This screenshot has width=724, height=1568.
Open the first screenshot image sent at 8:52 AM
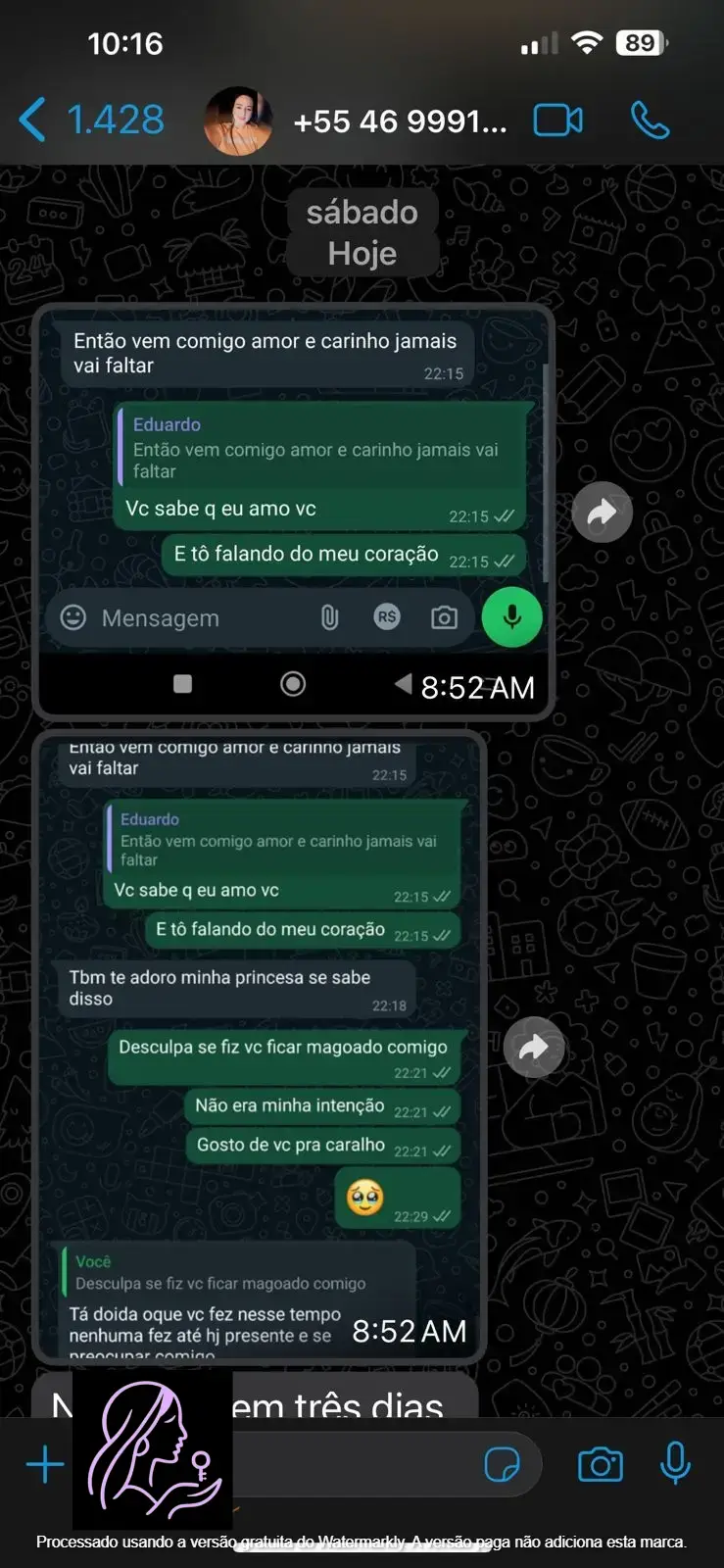294,510
